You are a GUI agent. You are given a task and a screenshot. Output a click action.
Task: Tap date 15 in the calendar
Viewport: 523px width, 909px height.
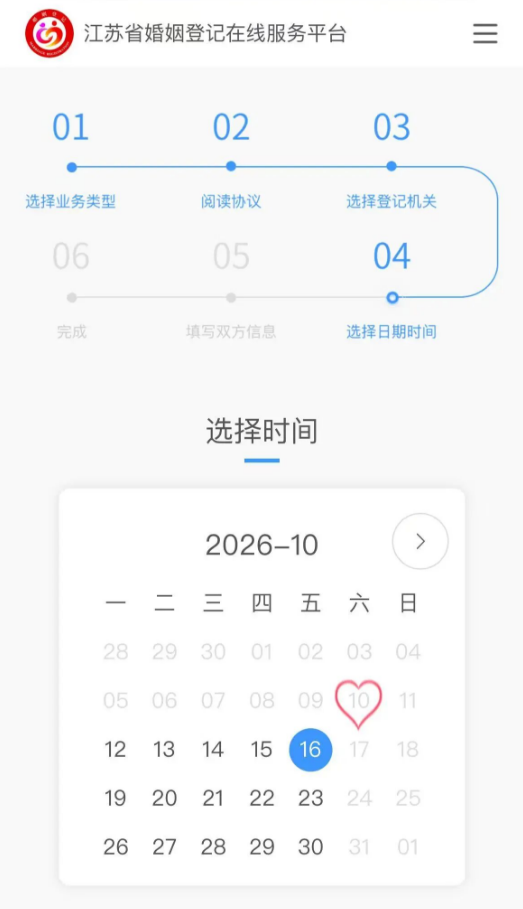pos(262,750)
